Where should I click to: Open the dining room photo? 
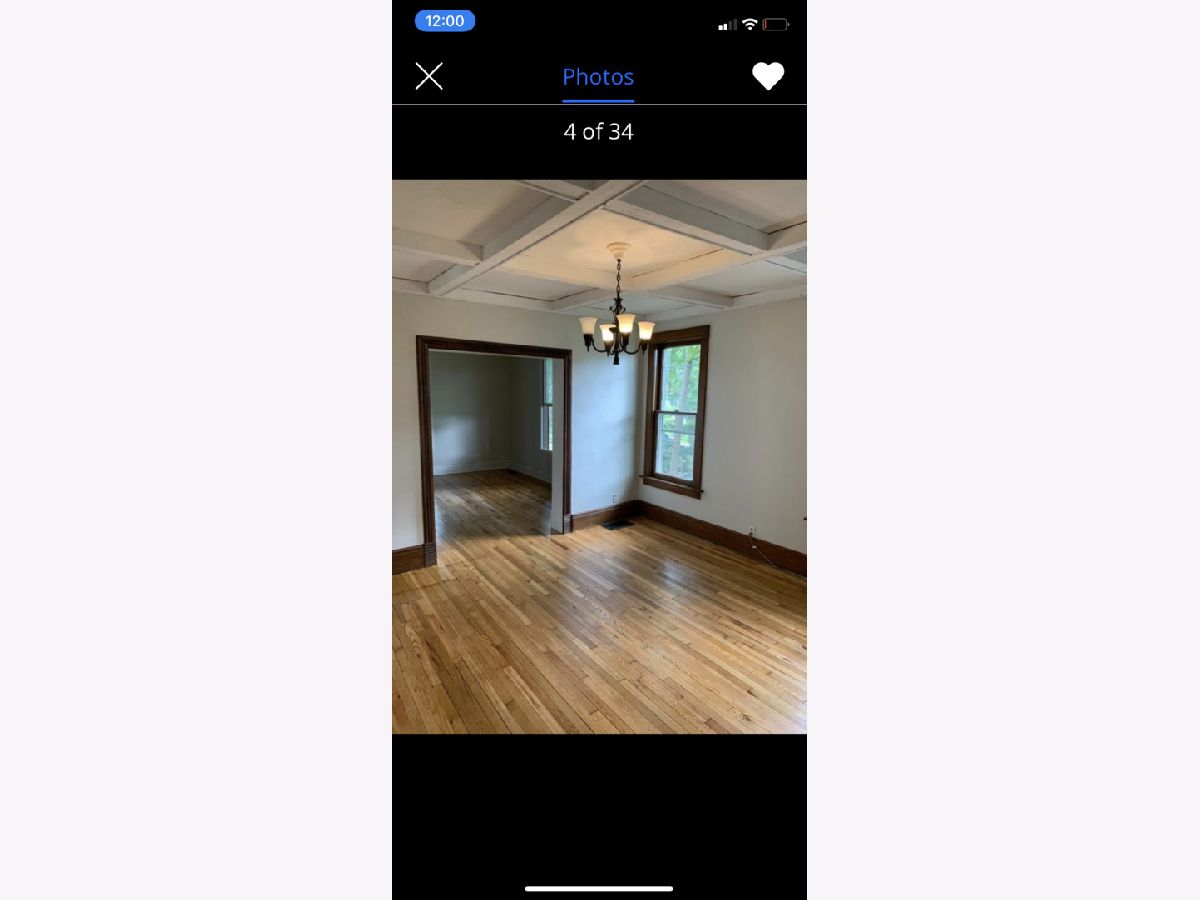599,457
